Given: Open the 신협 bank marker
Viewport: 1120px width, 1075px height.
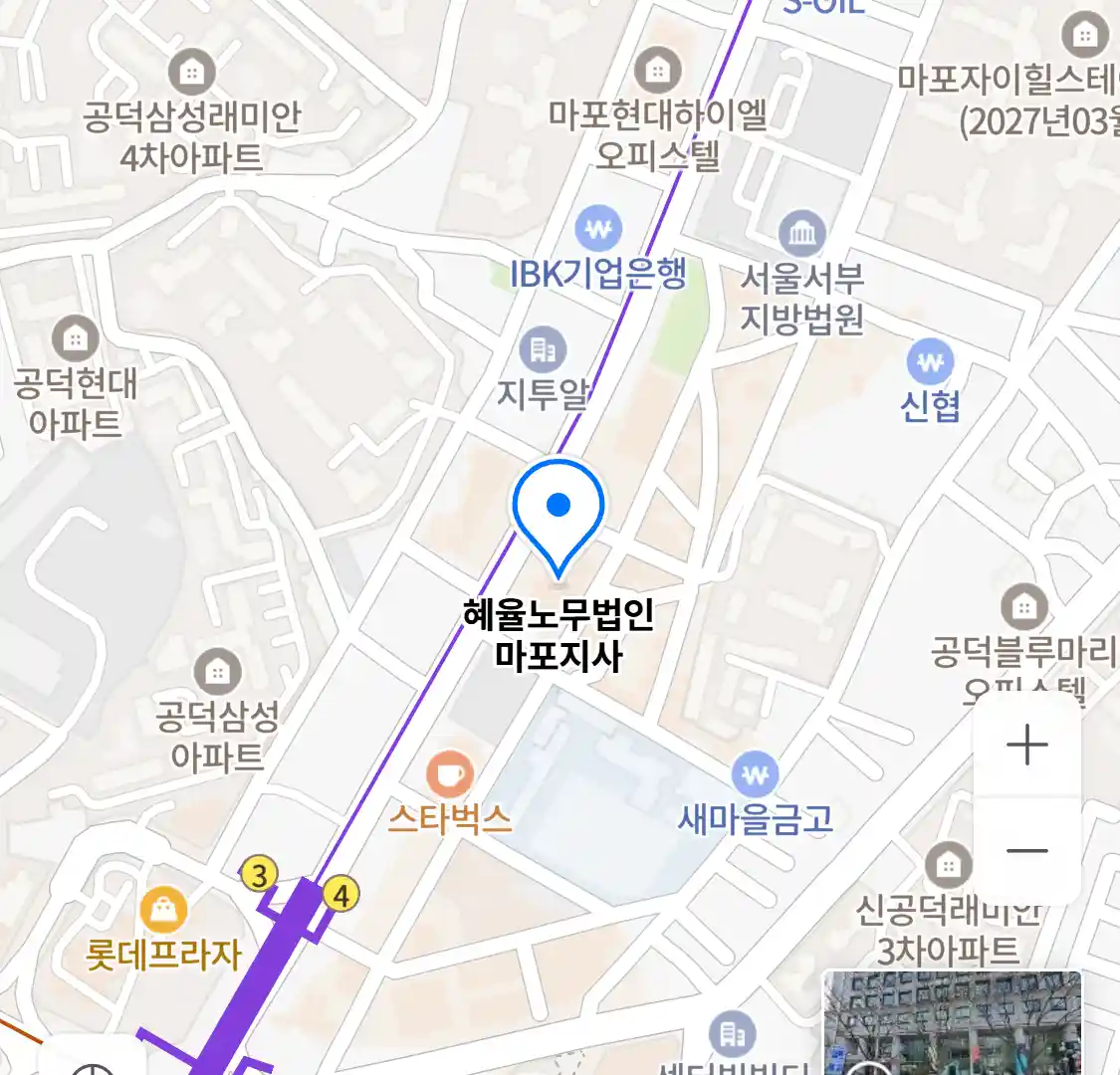Looking at the screenshot, I should tap(930, 363).
